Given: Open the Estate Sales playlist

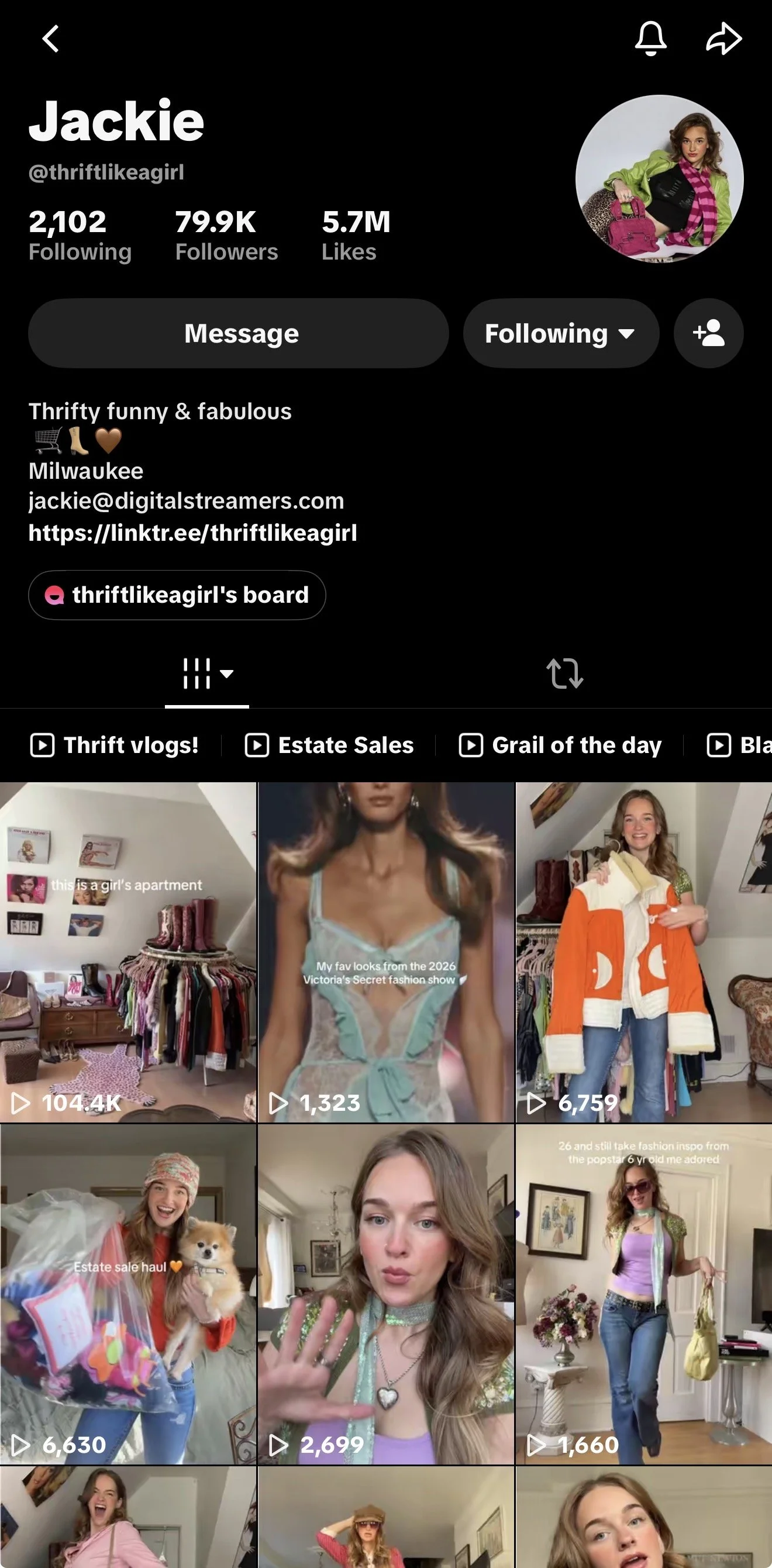Looking at the screenshot, I should (x=329, y=745).
